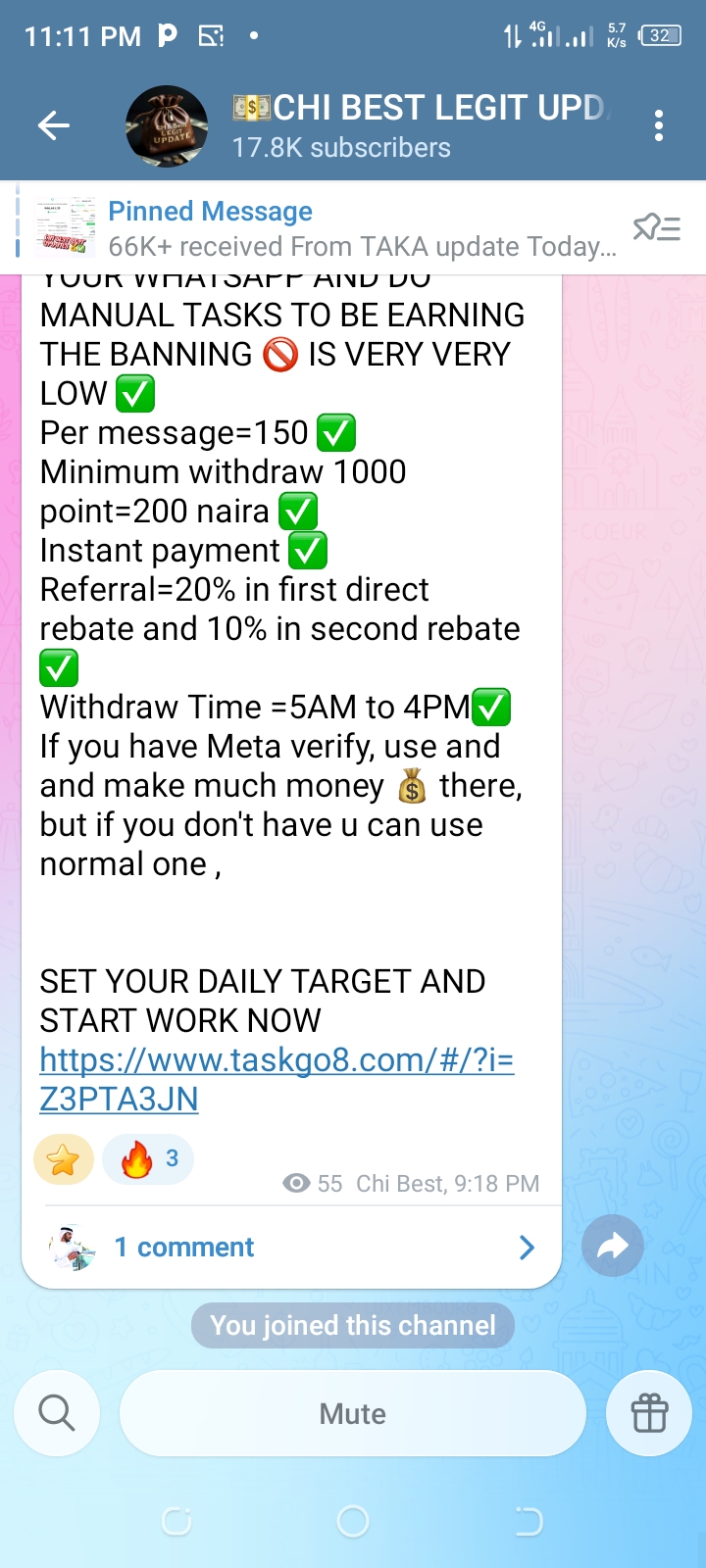This screenshot has width=706, height=1568.
Task: Open the pinned messages list icon
Action: tap(656, 228)
